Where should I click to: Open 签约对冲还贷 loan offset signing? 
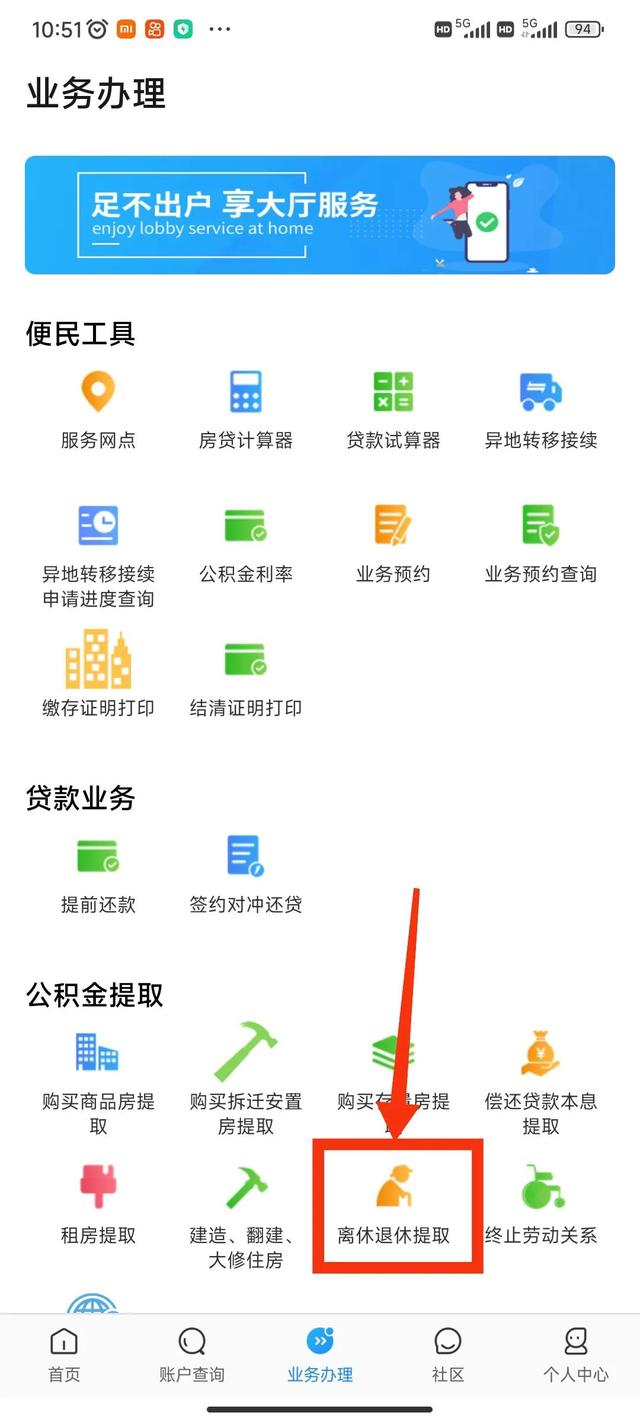click(245, 875)
